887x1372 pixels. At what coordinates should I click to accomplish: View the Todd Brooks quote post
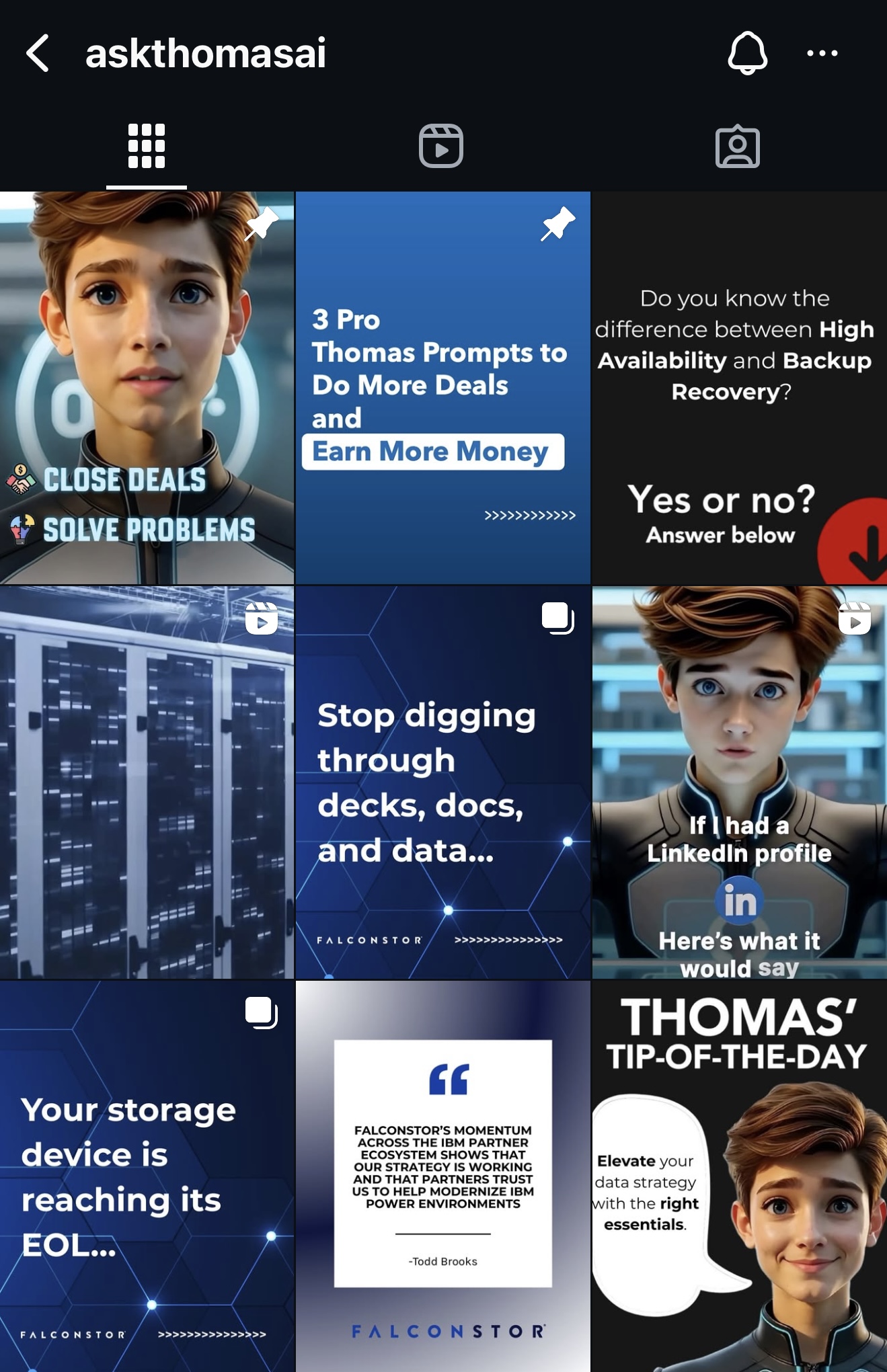[442, 1176]
